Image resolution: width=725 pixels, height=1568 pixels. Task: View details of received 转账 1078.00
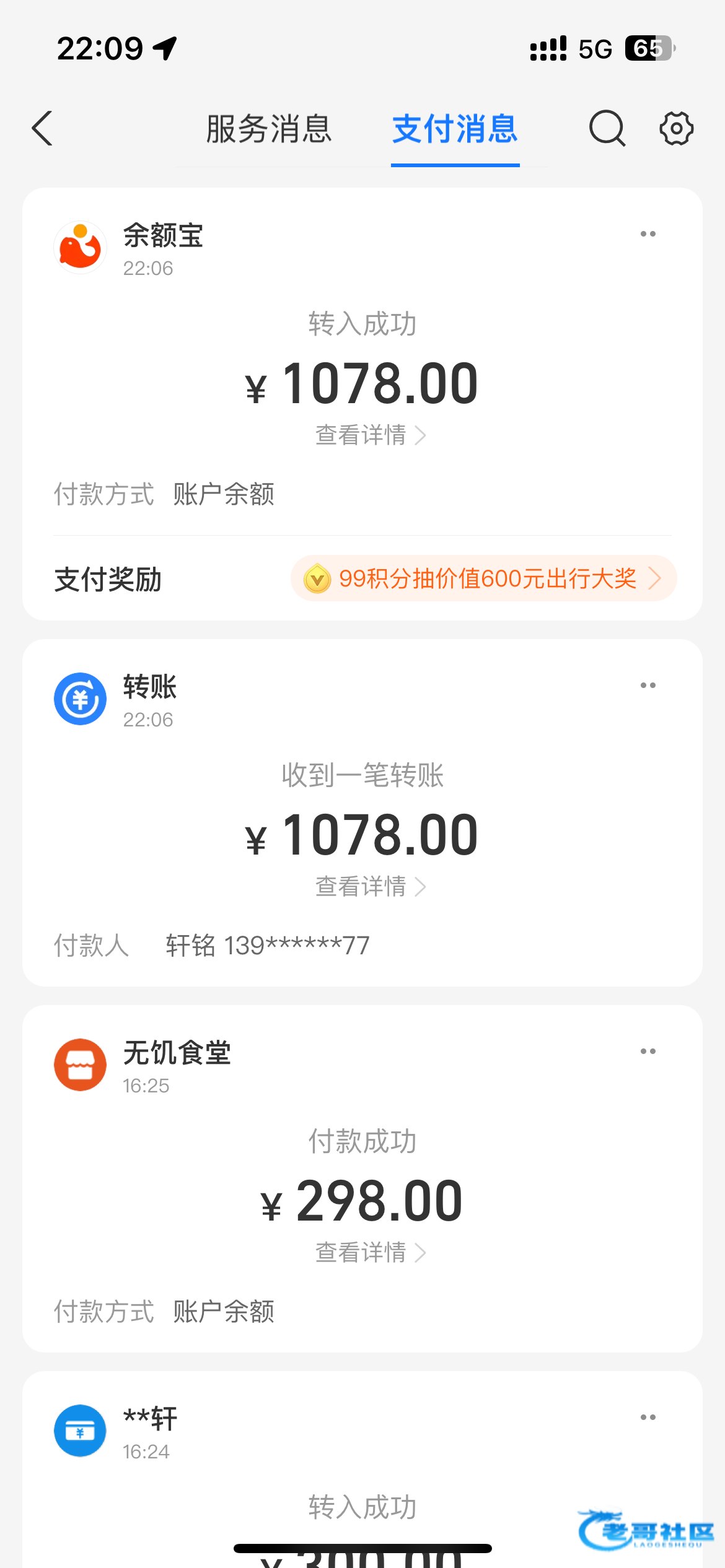point(371,887)
